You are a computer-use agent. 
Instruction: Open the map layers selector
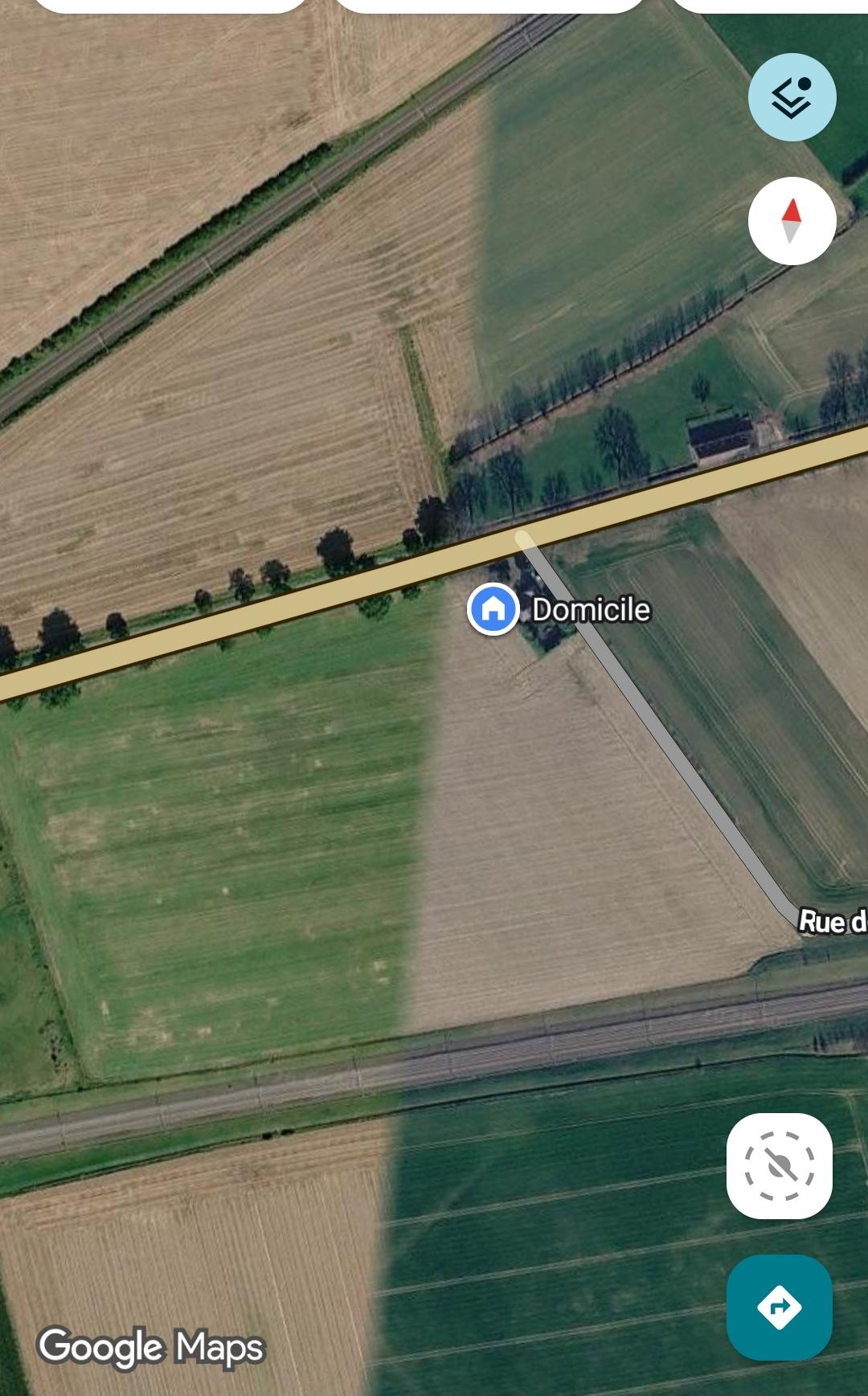pos(792,97)
